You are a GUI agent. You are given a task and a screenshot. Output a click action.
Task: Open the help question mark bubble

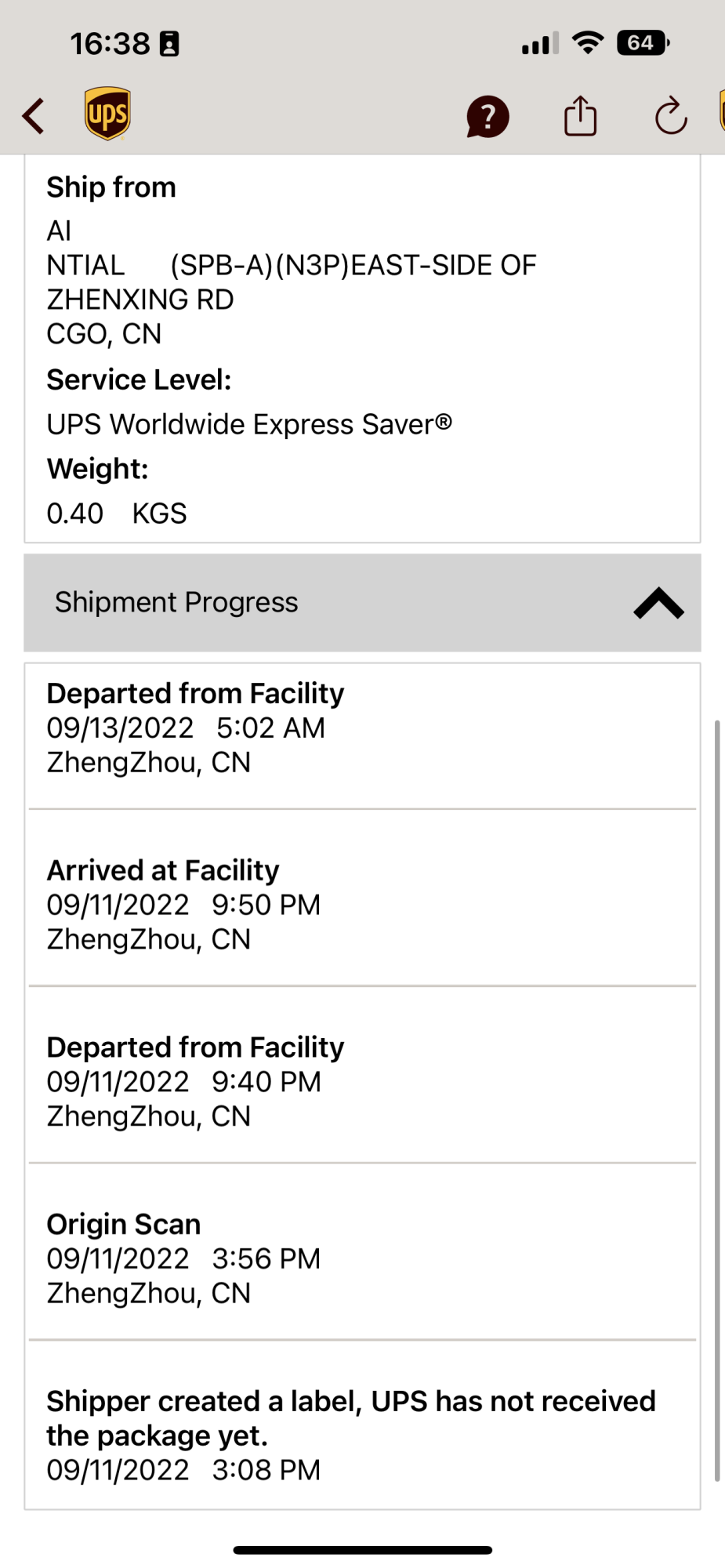click(x=488, y=117)
